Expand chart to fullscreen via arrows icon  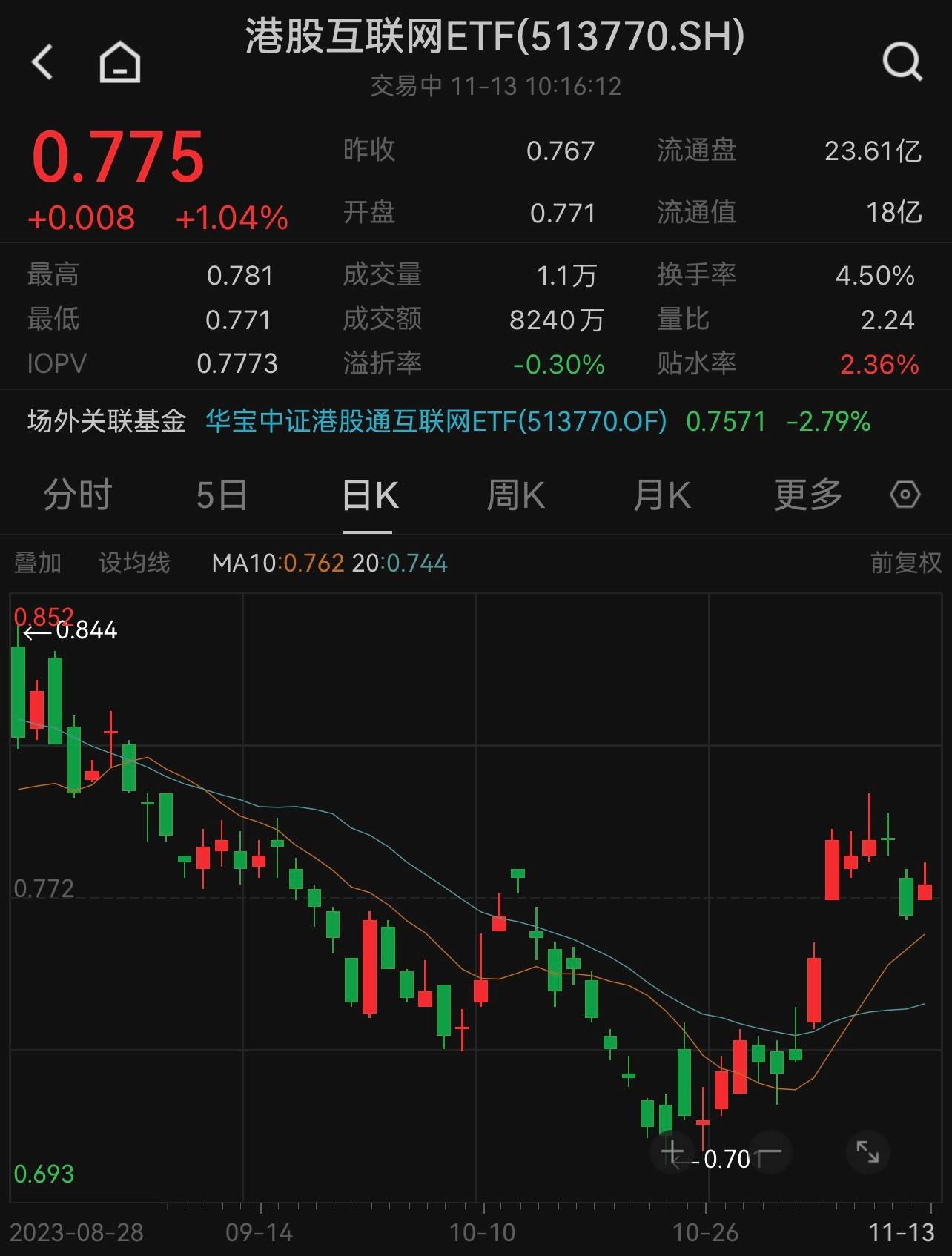pos(867,1153)
